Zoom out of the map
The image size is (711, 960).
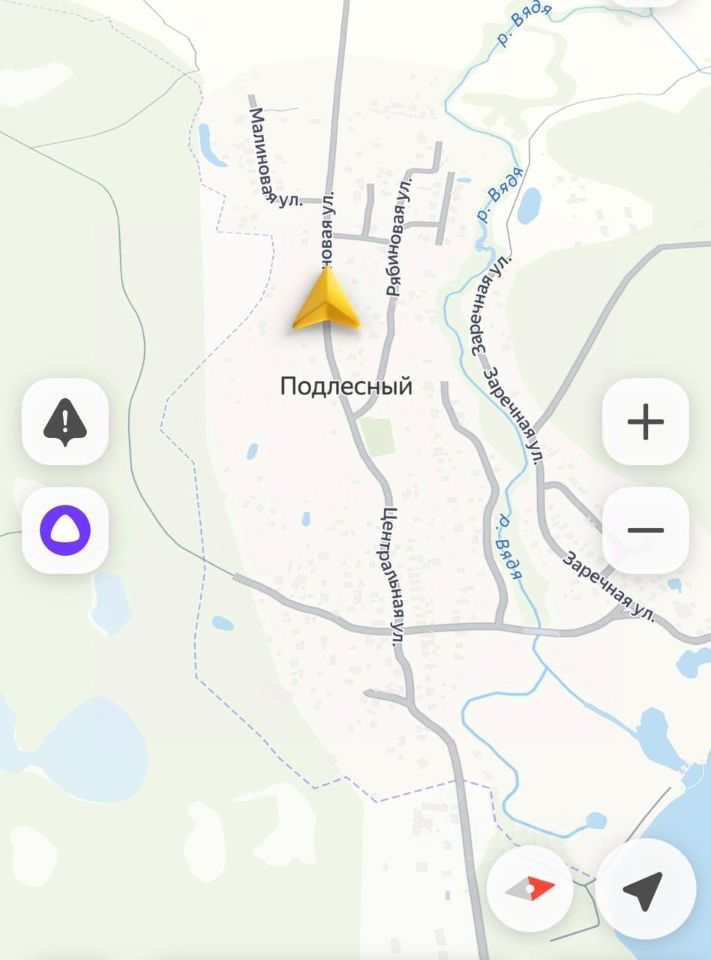click(x=645, y=530)
